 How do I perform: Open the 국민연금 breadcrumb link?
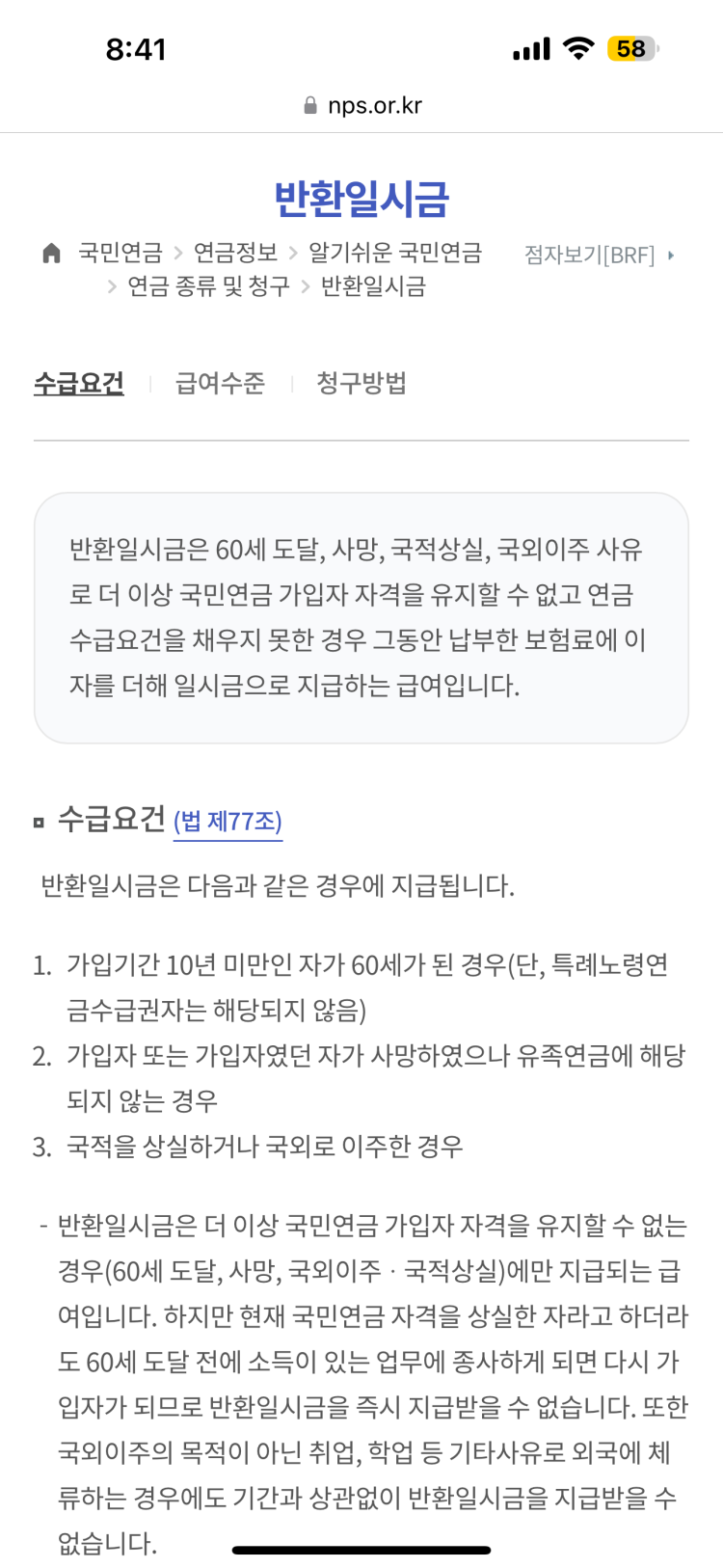(120, 253)
